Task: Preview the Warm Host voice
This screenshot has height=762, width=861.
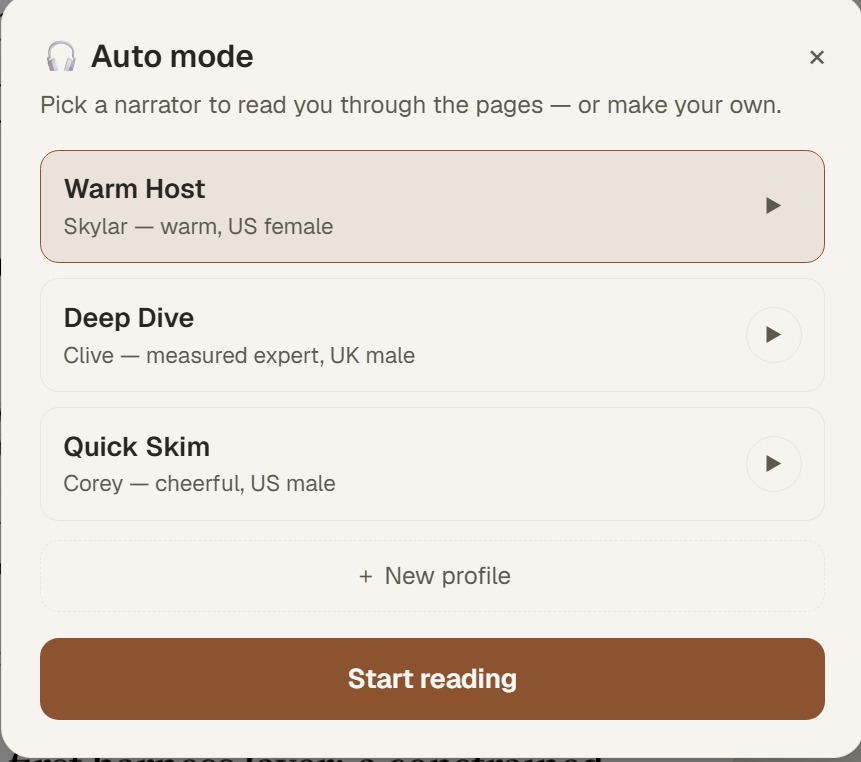Action: 774,206
